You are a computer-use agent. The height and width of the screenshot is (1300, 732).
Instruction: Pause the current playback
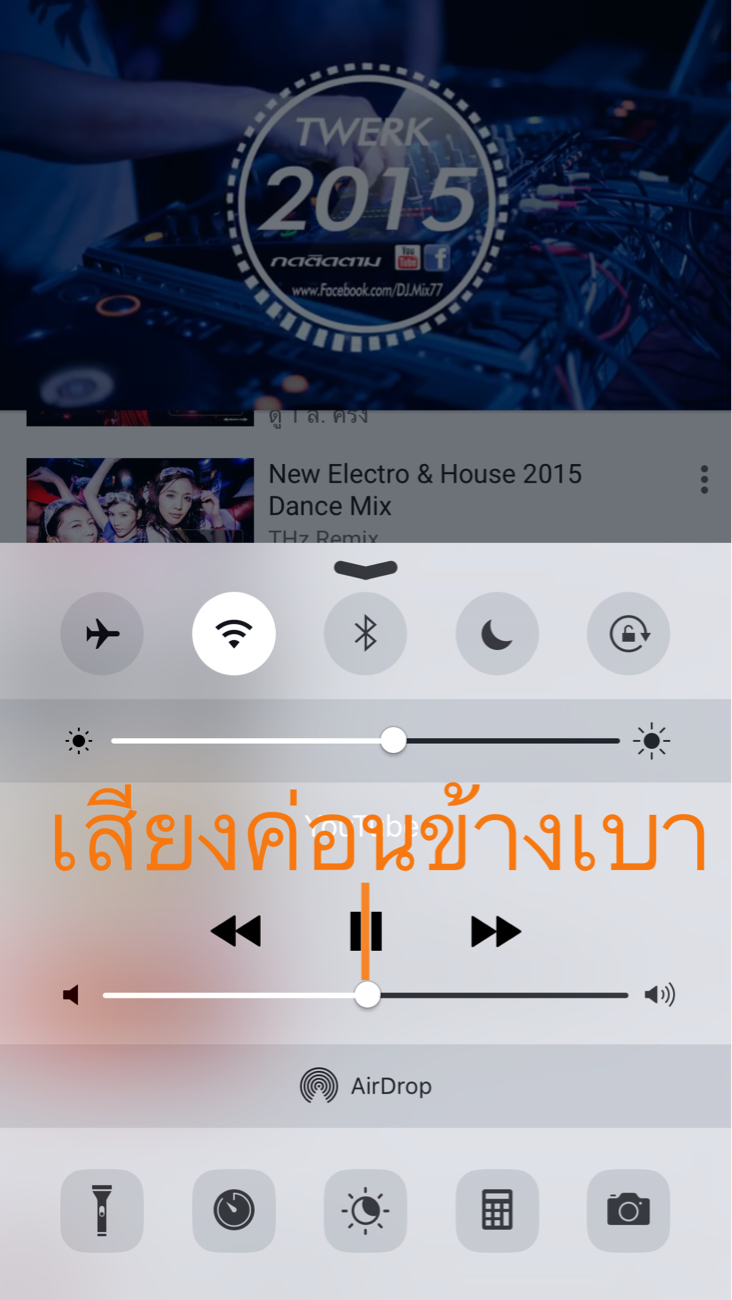[366, 931]
